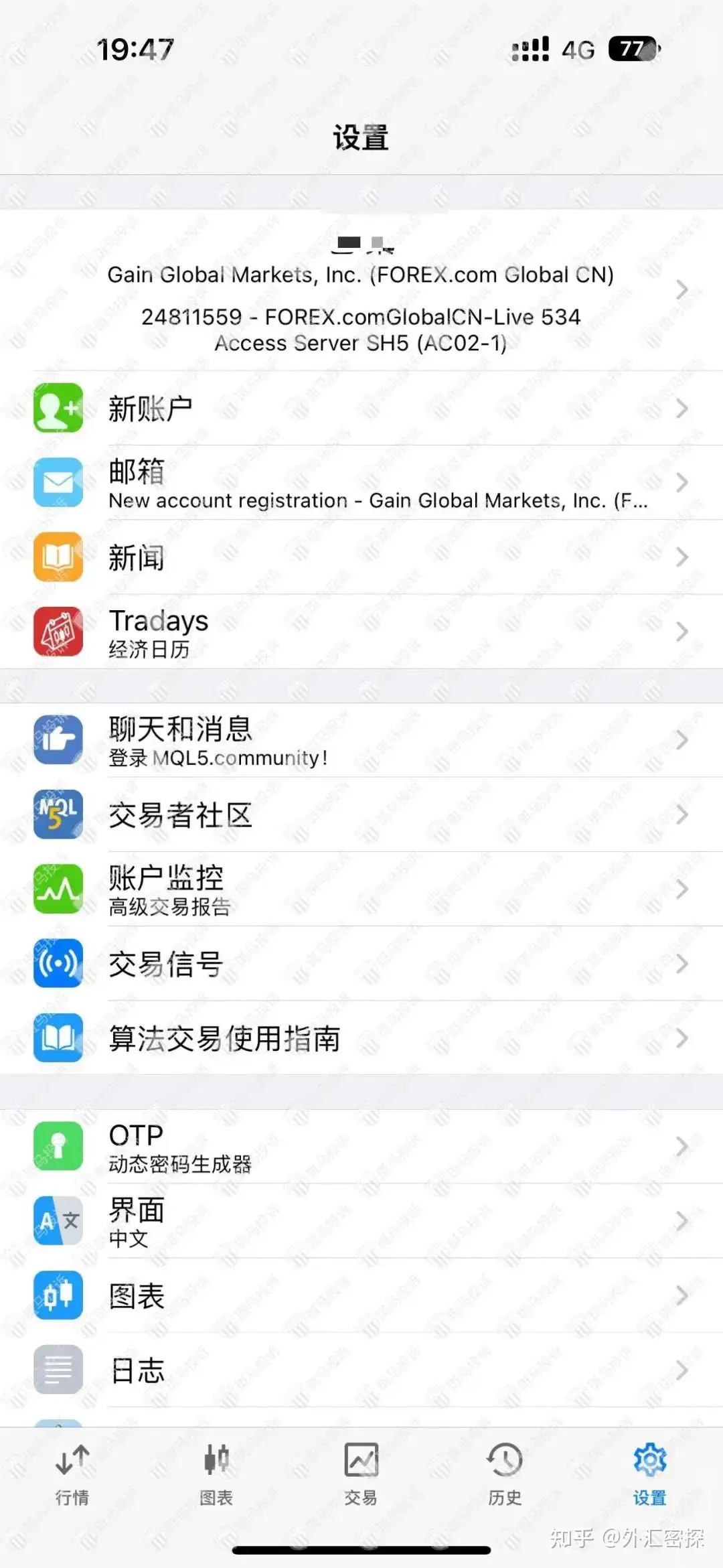Open the Gain Global Markets account details

tap(361, 295)
